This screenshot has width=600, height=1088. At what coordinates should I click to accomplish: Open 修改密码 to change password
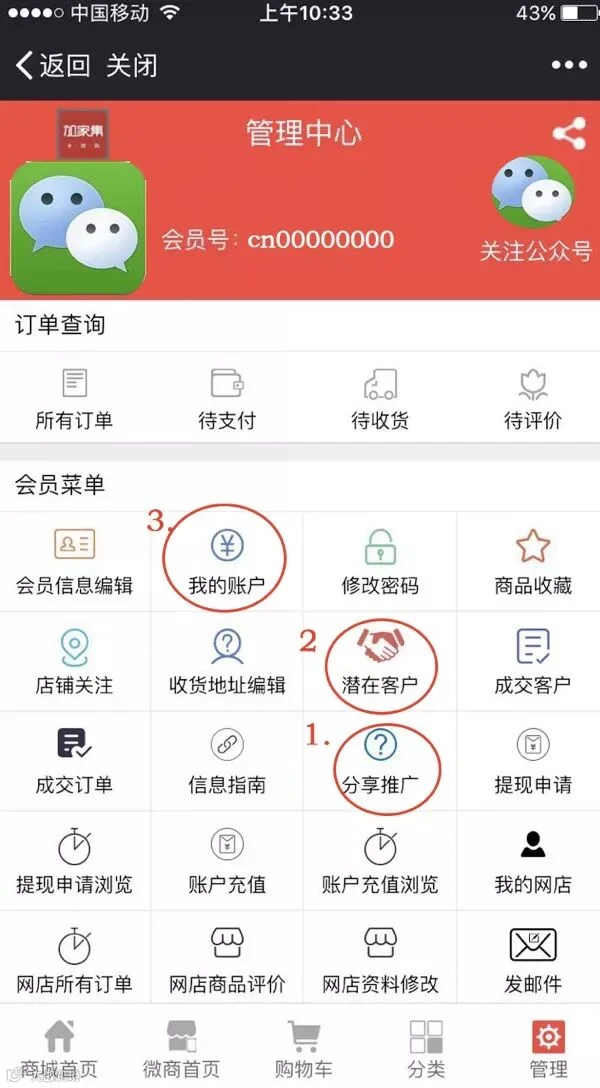380,563
